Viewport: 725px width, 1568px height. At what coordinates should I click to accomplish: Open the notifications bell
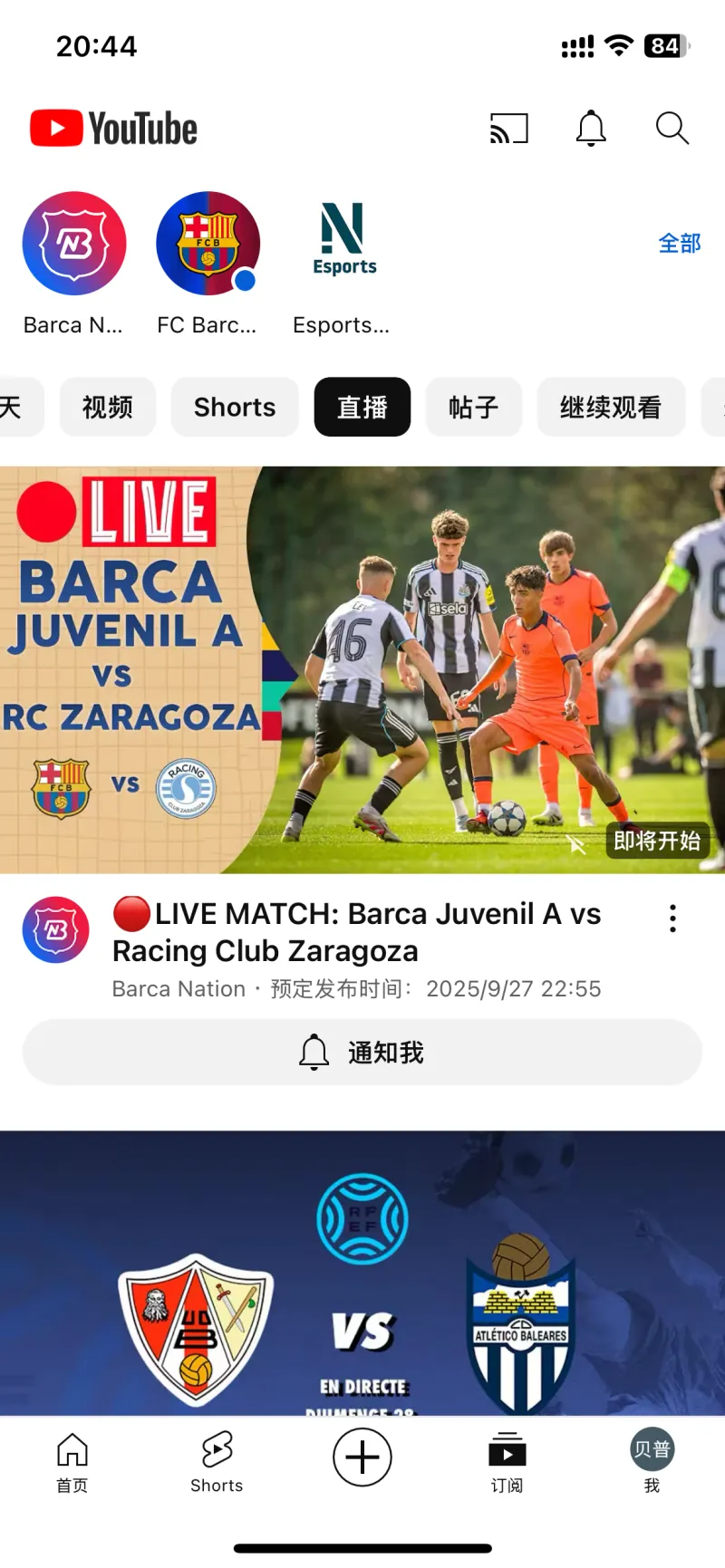591,129
